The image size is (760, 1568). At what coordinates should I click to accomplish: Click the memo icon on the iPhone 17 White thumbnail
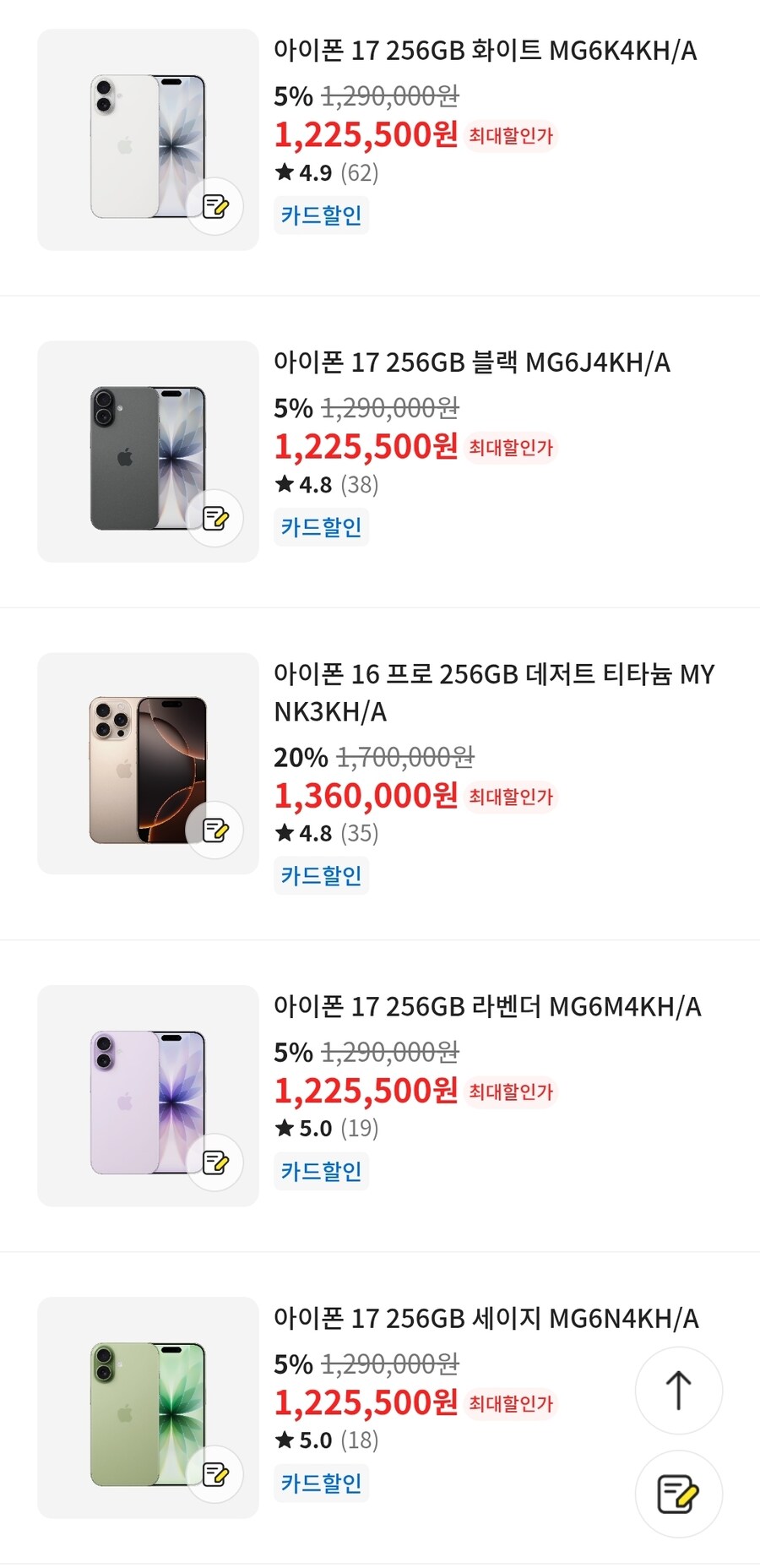pyautogui.click(x=217, y=206)
